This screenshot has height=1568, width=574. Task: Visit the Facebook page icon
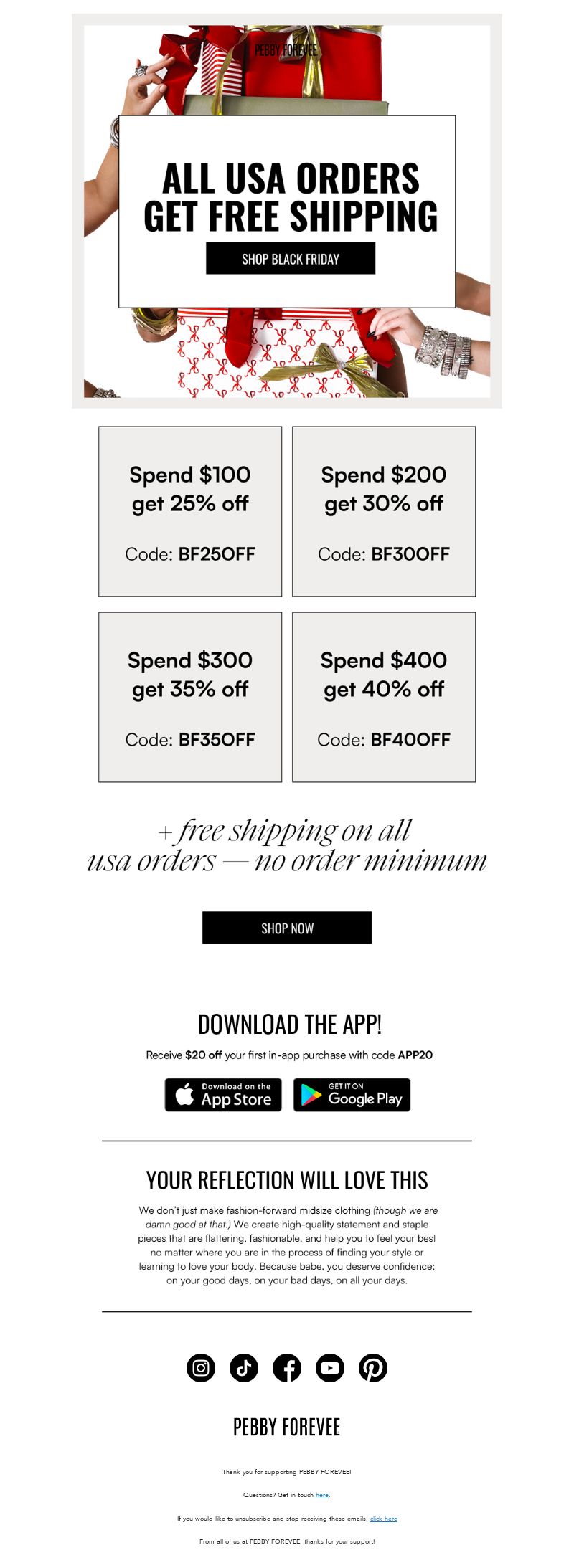pos(287,1367)
